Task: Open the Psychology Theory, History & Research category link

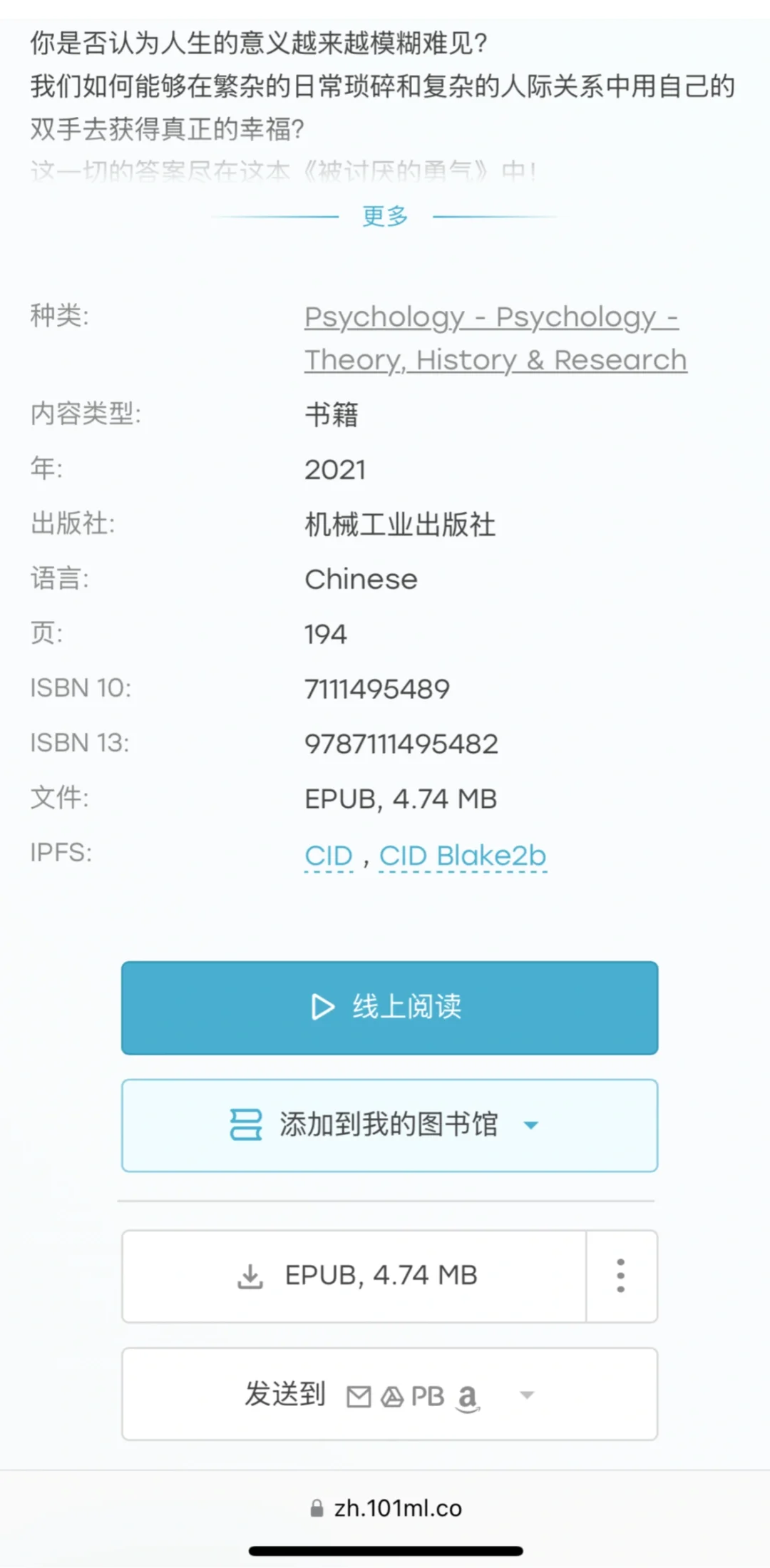Action: (x=496, y=338)
